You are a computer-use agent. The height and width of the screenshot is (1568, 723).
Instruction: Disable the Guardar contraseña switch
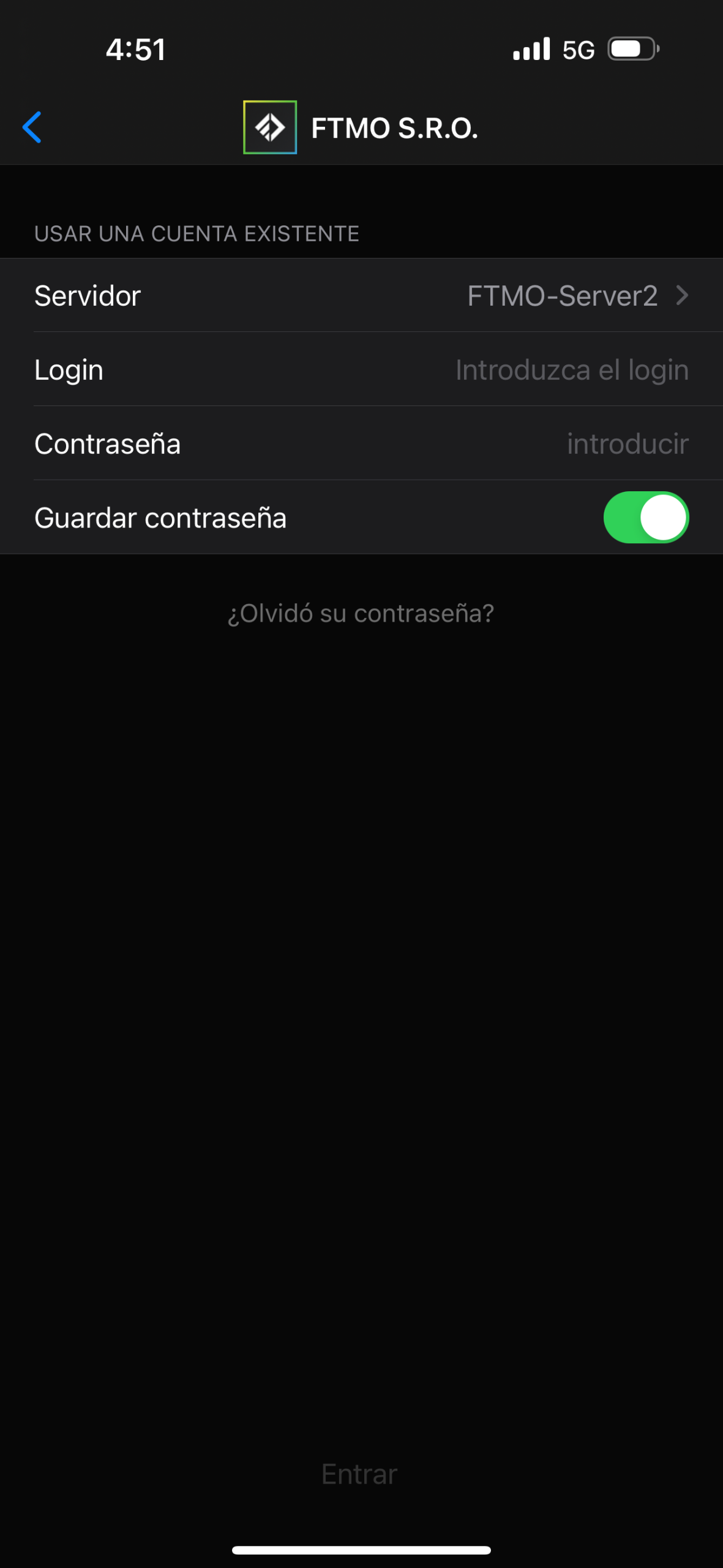point(645,518)
